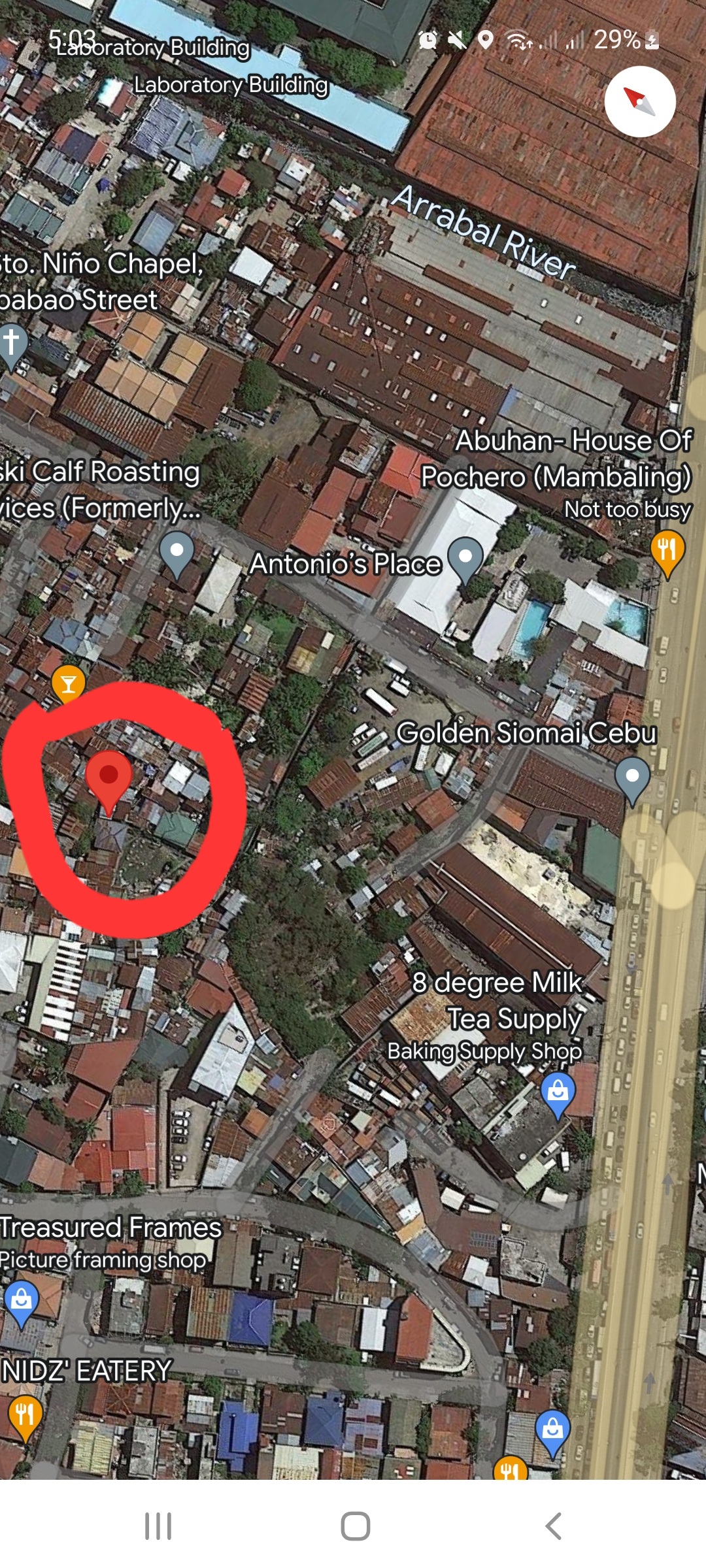Screen dimensions: 706x1568
Task: Go back with the system back button
Action: coord(552,1526)
